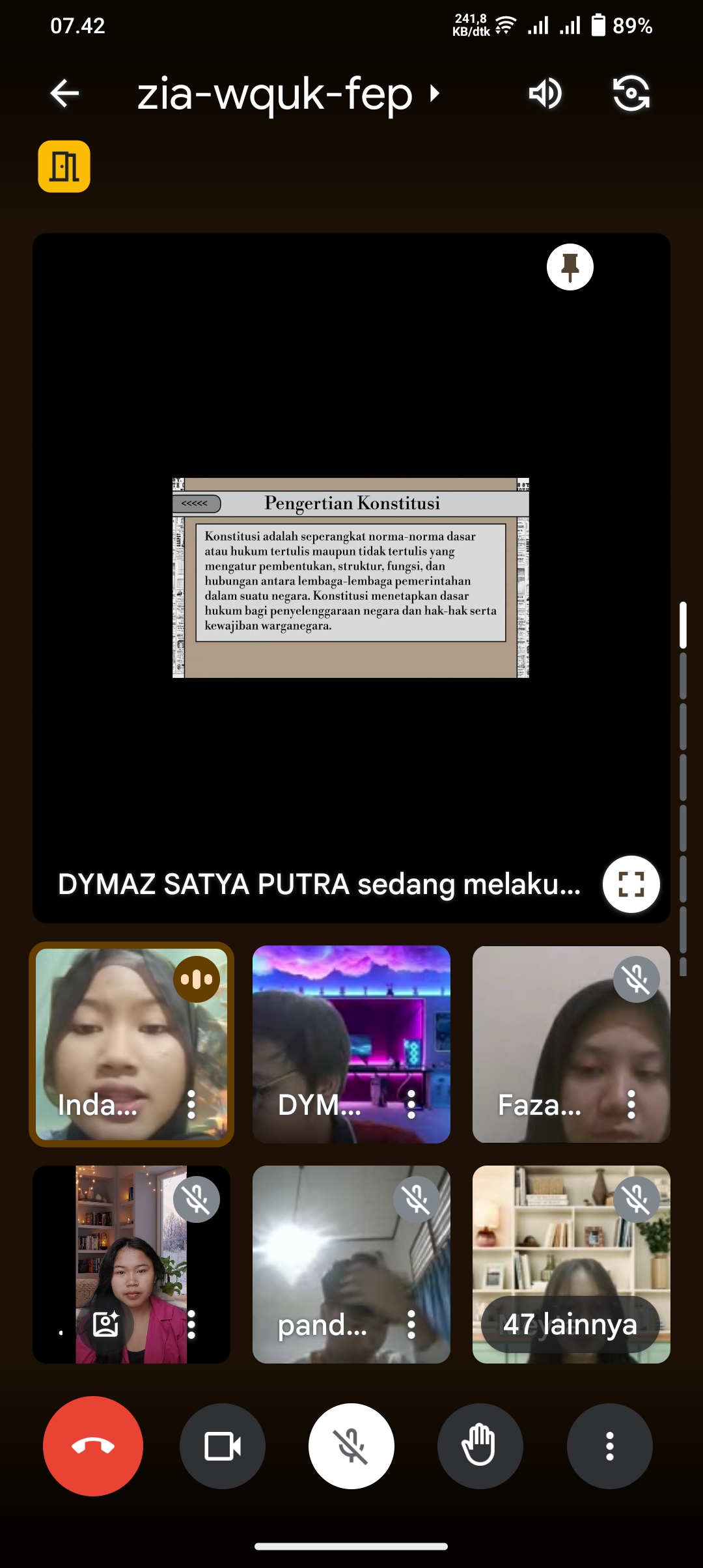Unpin DYMAZ SATYA PUTRA's presentation
Image resolution: width=703 pixels, height=1568 pixels.
(570, 267)
